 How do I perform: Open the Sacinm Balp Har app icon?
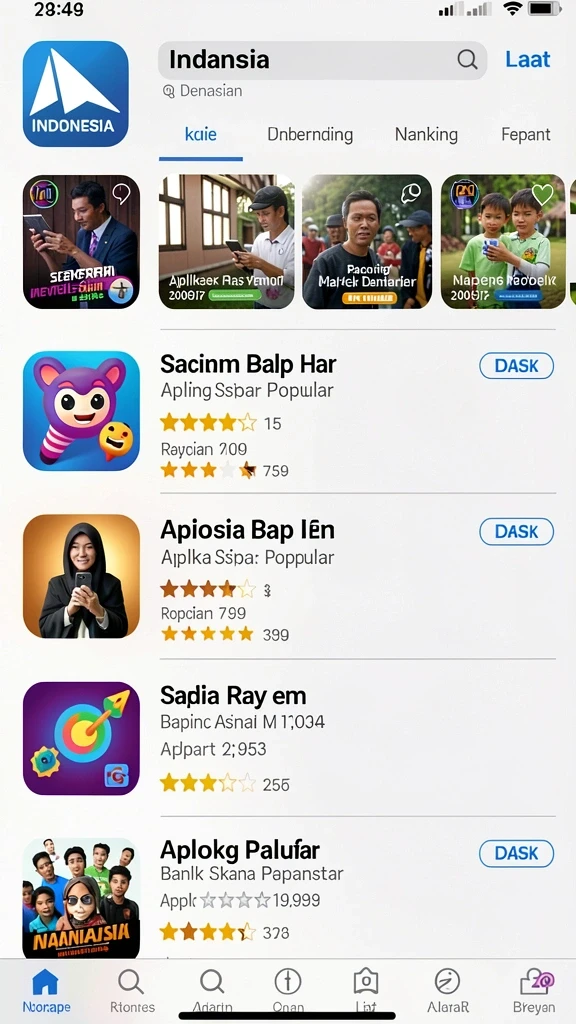click(81, 411)
